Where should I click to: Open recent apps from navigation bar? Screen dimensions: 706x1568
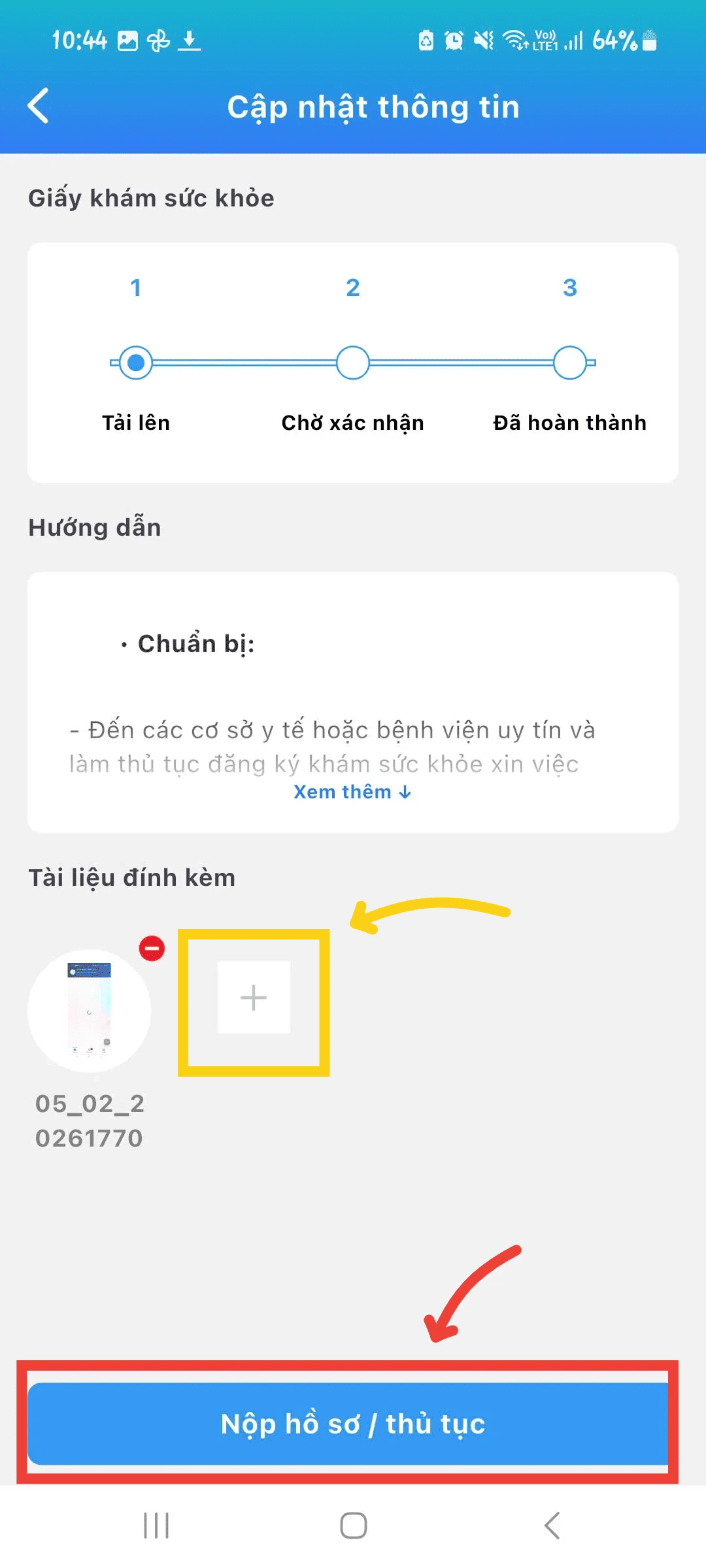(156, 1526)
